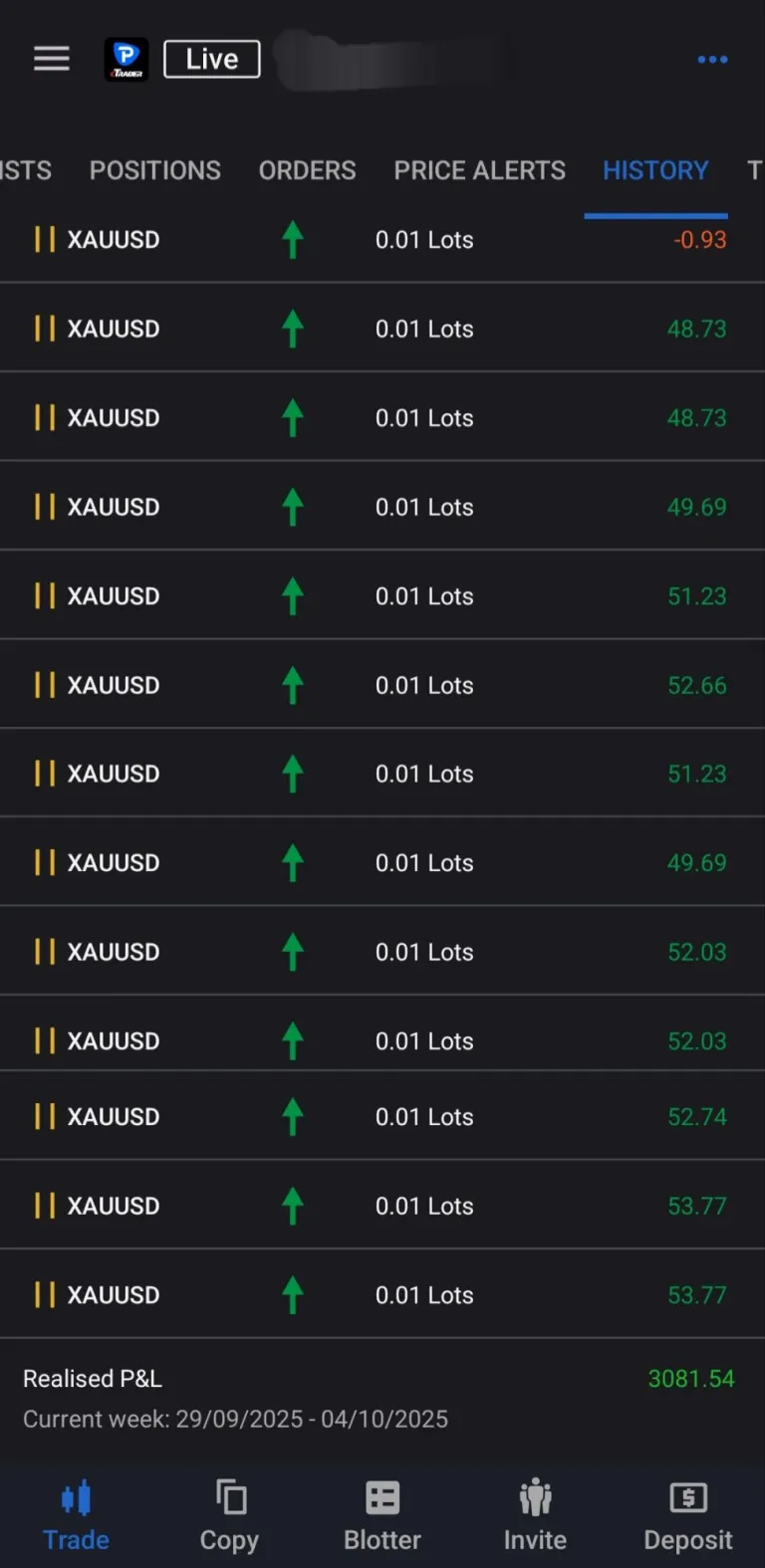The image size is (765, 1568).
Task: Switch to the Positions tab
Action: click(x=155, y=170)
